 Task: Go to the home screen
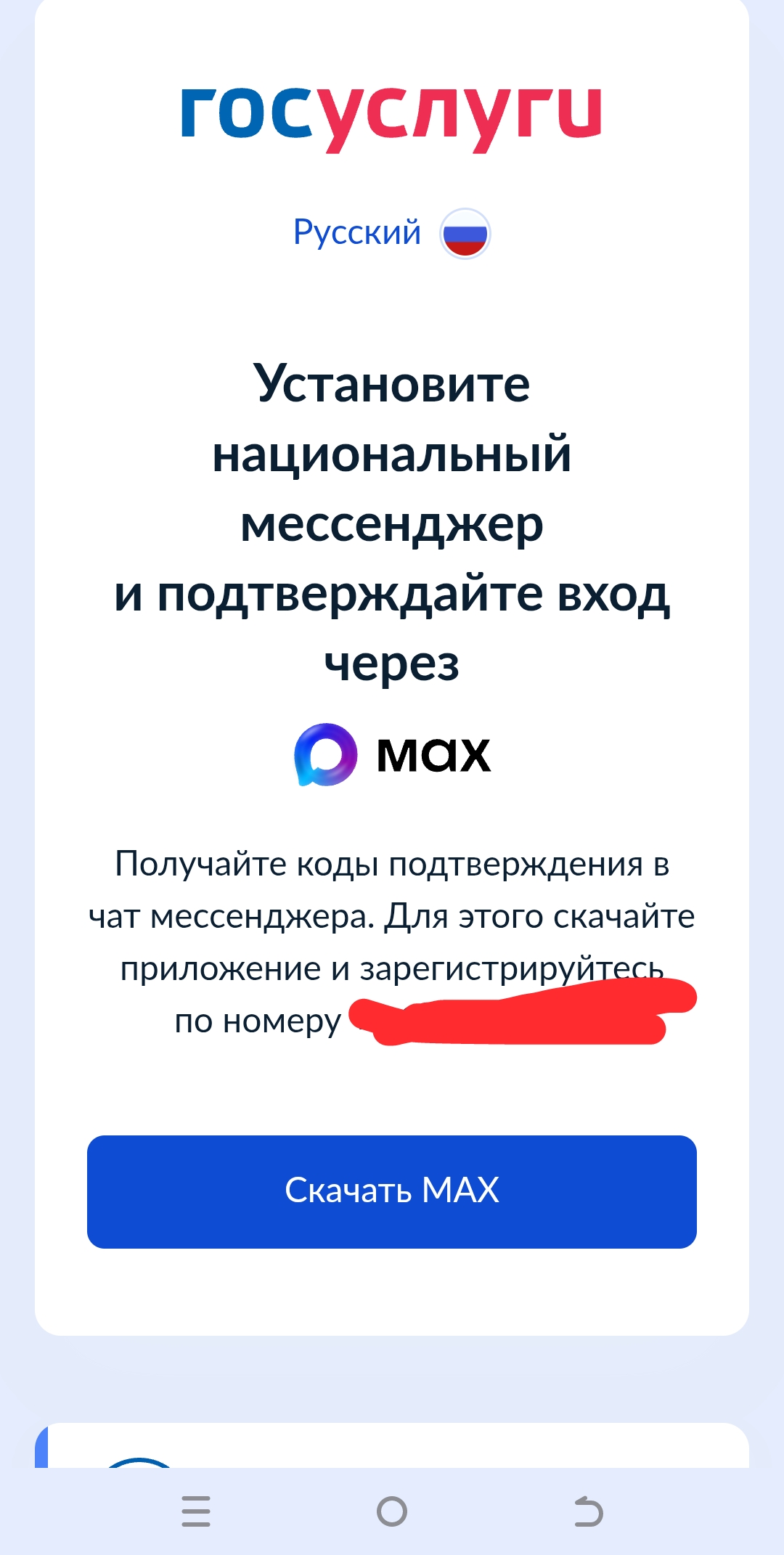tap(392, 1511)
